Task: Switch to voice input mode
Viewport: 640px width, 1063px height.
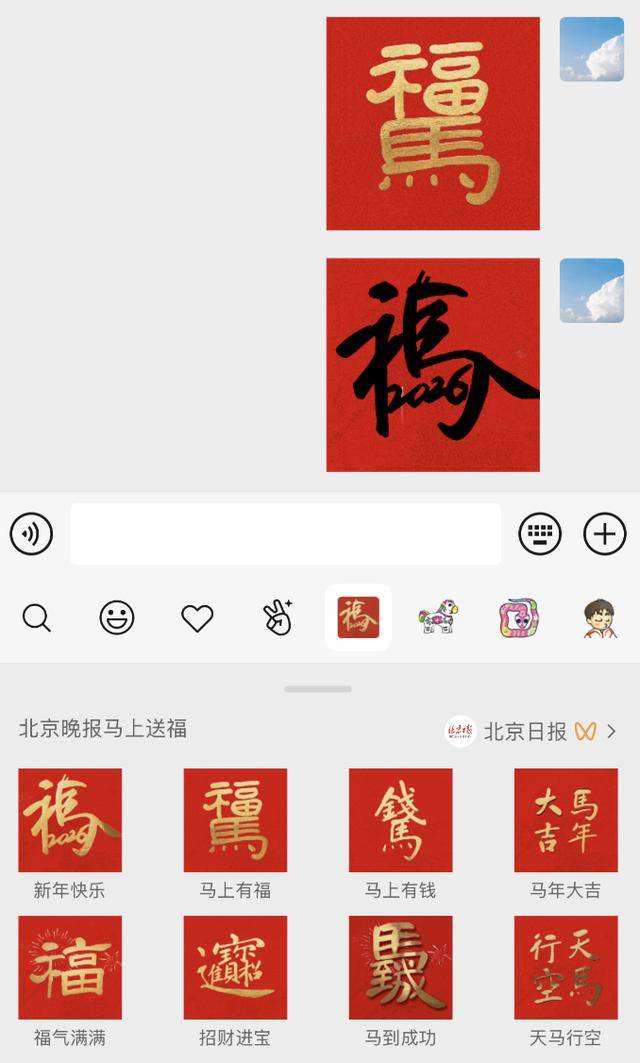Action: (x=31, y=534)
